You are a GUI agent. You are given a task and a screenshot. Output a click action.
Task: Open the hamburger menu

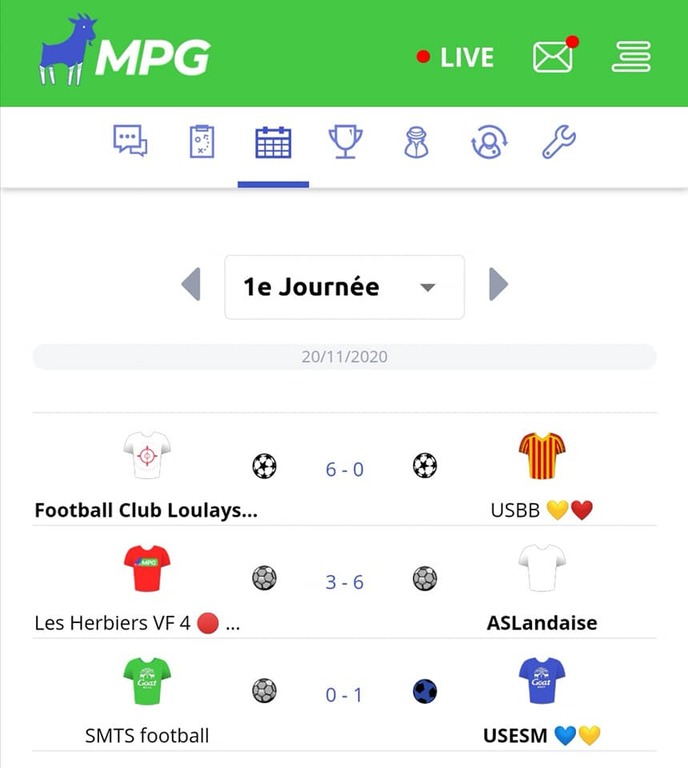[x=631, y=57]
